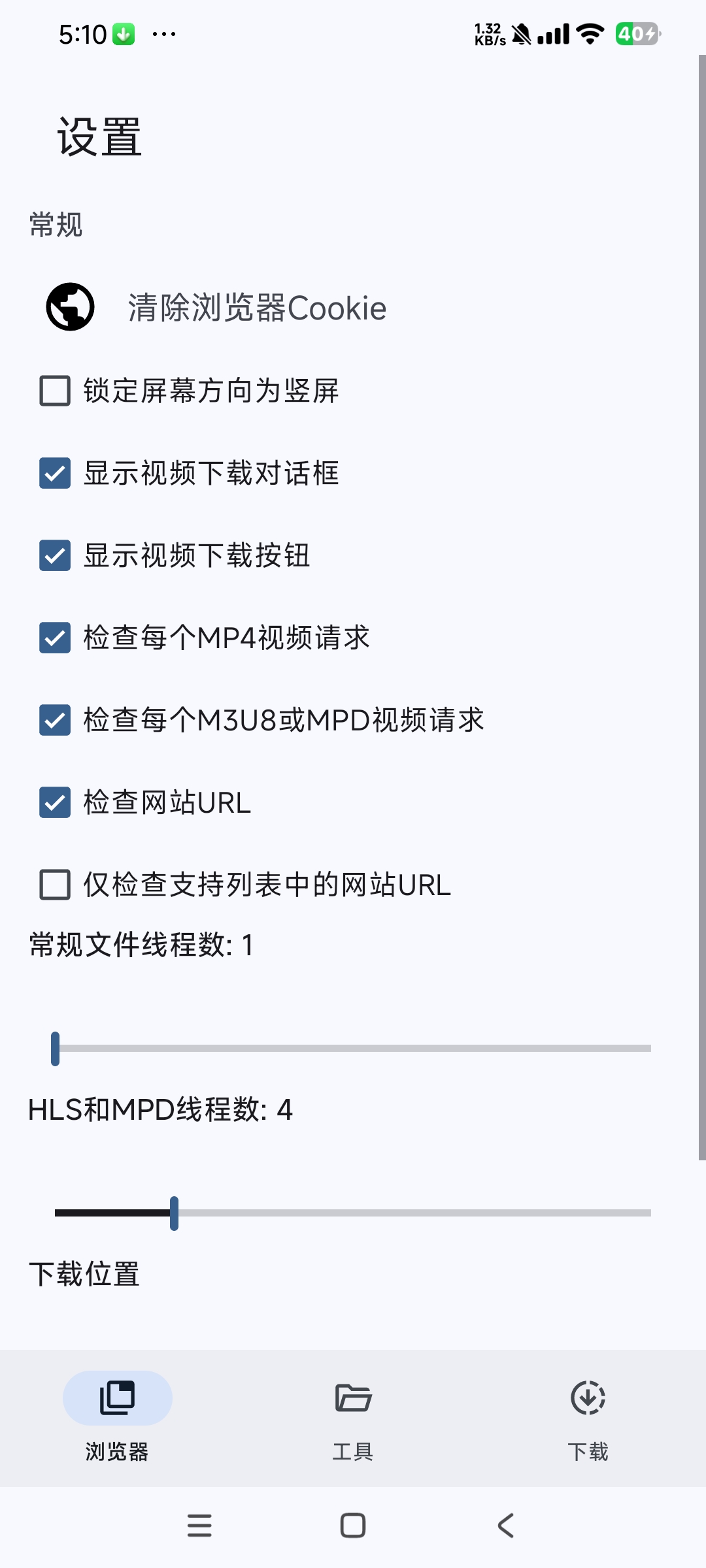Open 清除浏览器Cookie option
The image size is (706, 1568).
256,308
